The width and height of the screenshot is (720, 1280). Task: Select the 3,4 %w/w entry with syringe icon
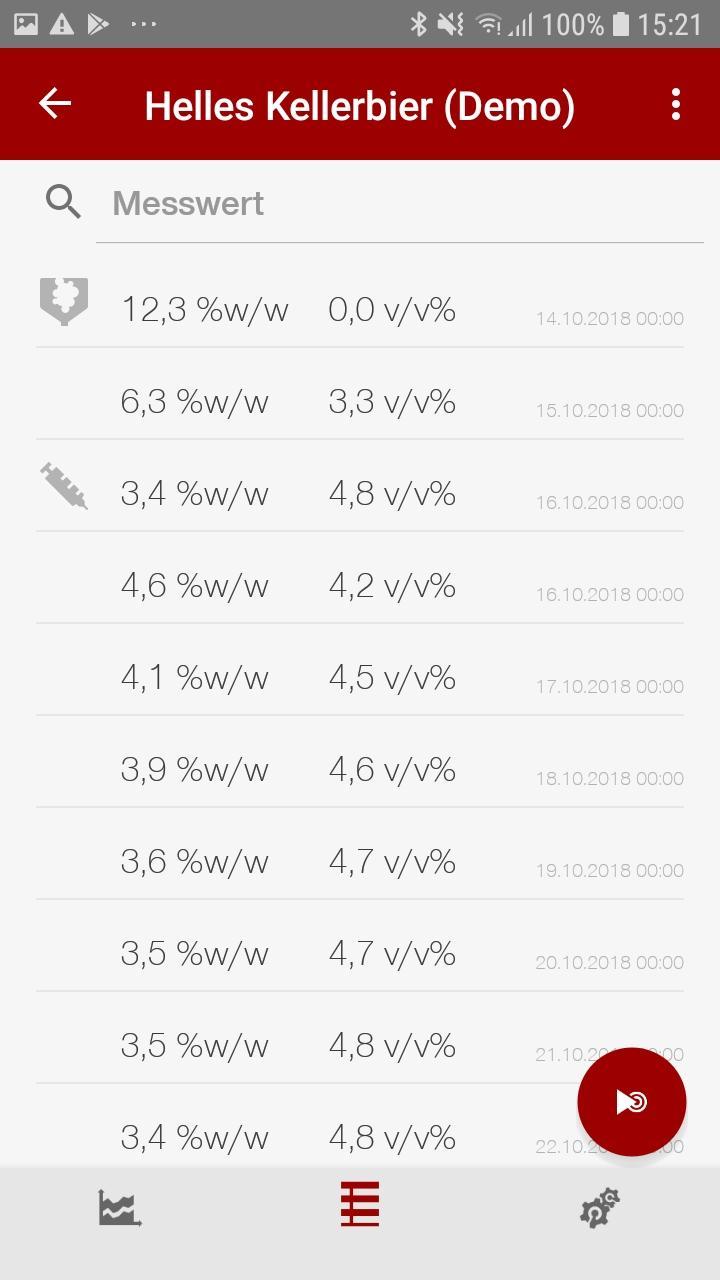click(x=360, y=486)
